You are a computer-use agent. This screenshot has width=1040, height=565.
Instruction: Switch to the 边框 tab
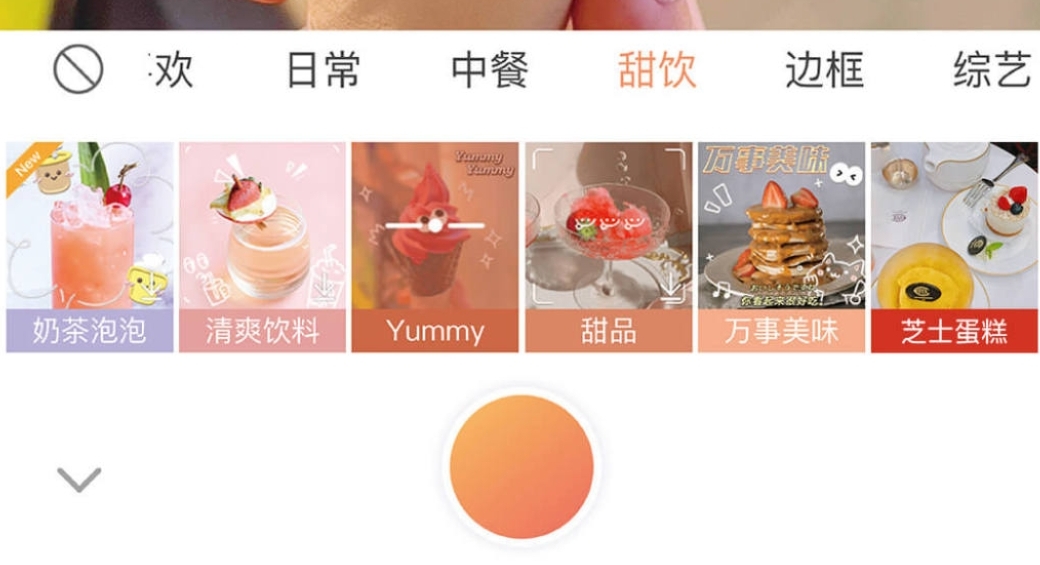pos(824,71)
